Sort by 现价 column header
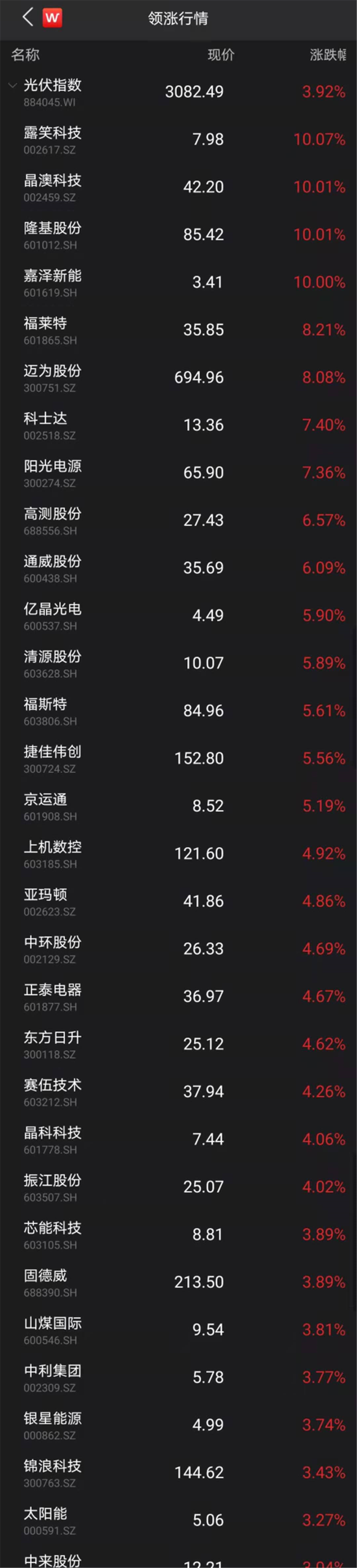357x1568 pixels. tap(221, 55)
